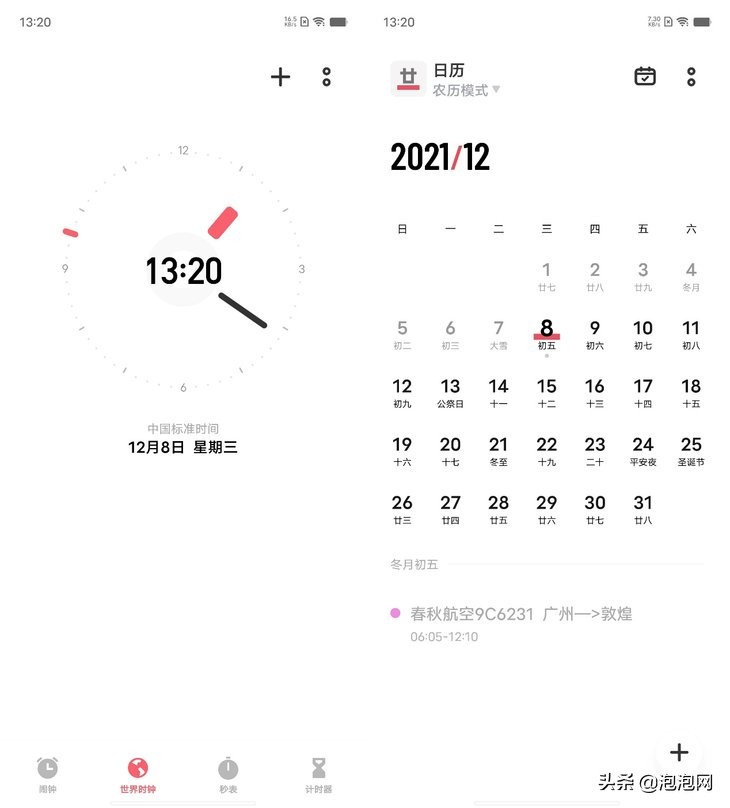Select December 13 公祭日
The height and width of the screenshot is (808, 730).
point(450,393)
